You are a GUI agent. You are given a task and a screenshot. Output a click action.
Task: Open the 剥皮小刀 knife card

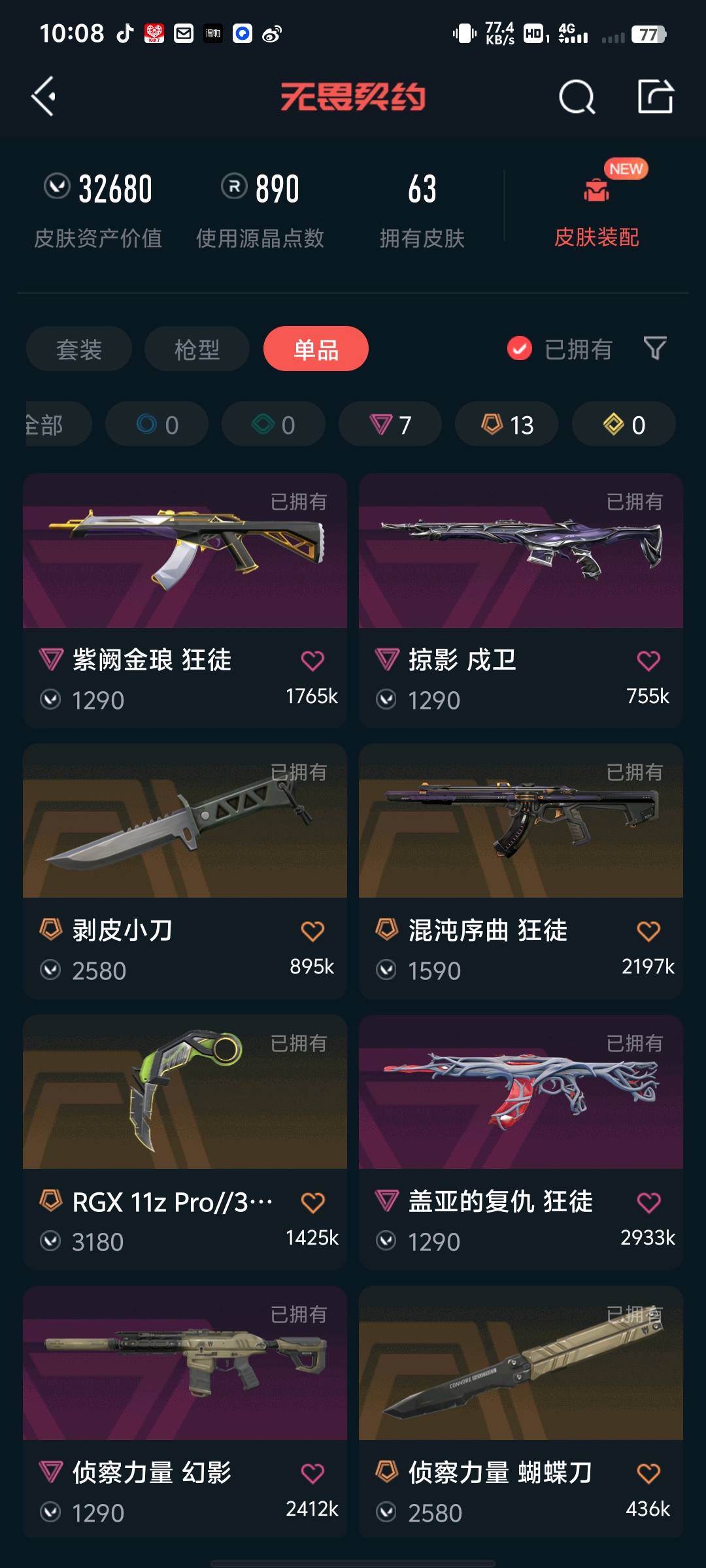pyautogui.click(x=185, y=871)
